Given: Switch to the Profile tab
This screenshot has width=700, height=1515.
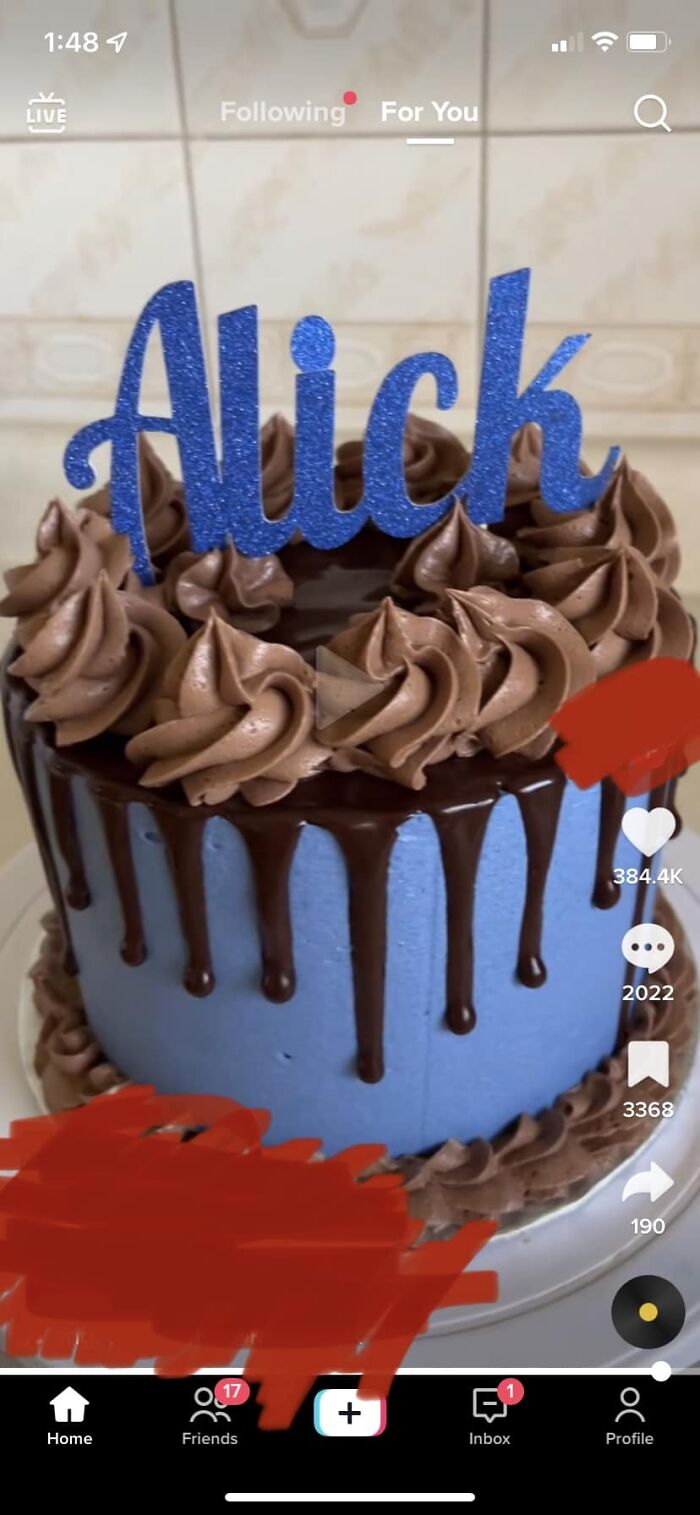Looking at the screenshot, I should [x=629, y=1414].
